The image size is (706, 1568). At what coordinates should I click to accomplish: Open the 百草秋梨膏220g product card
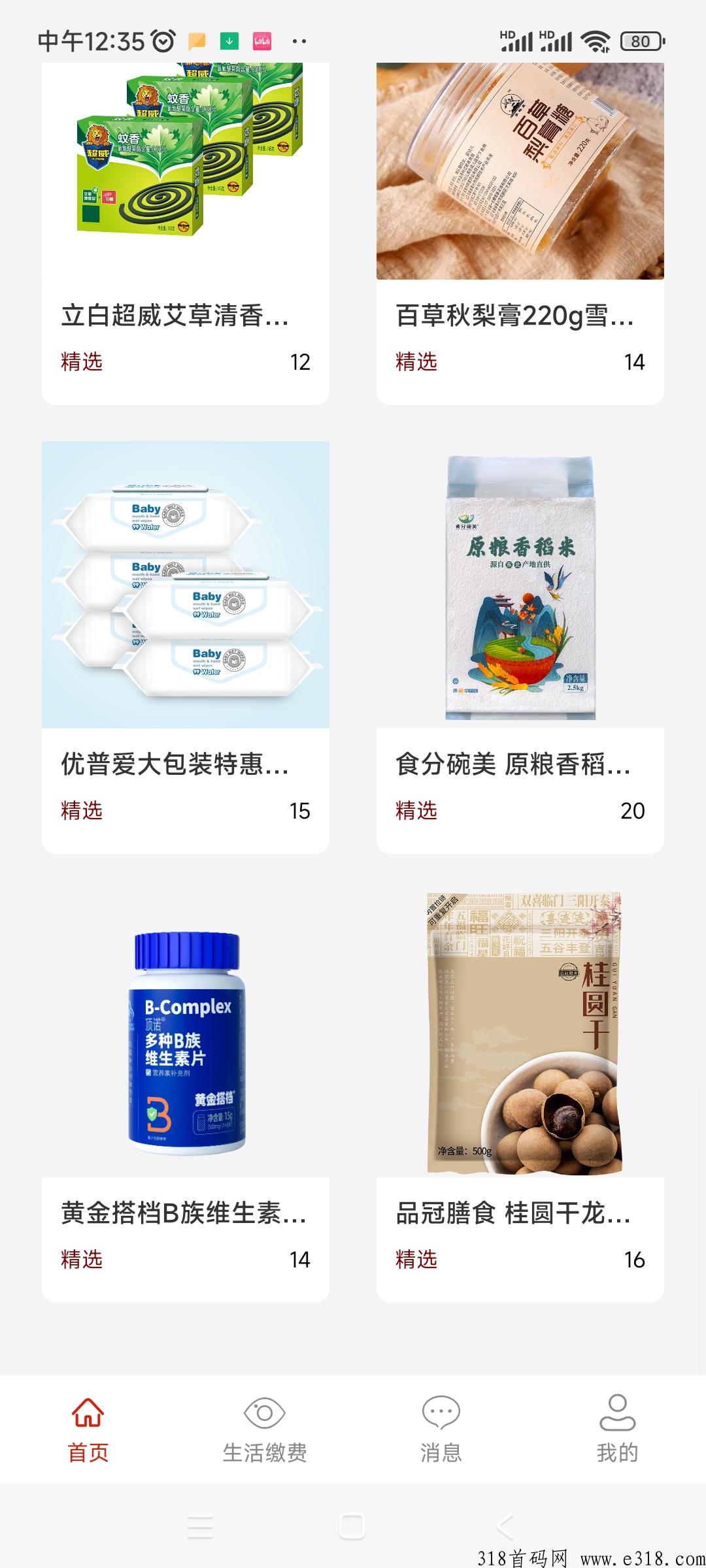coord(520,234)
